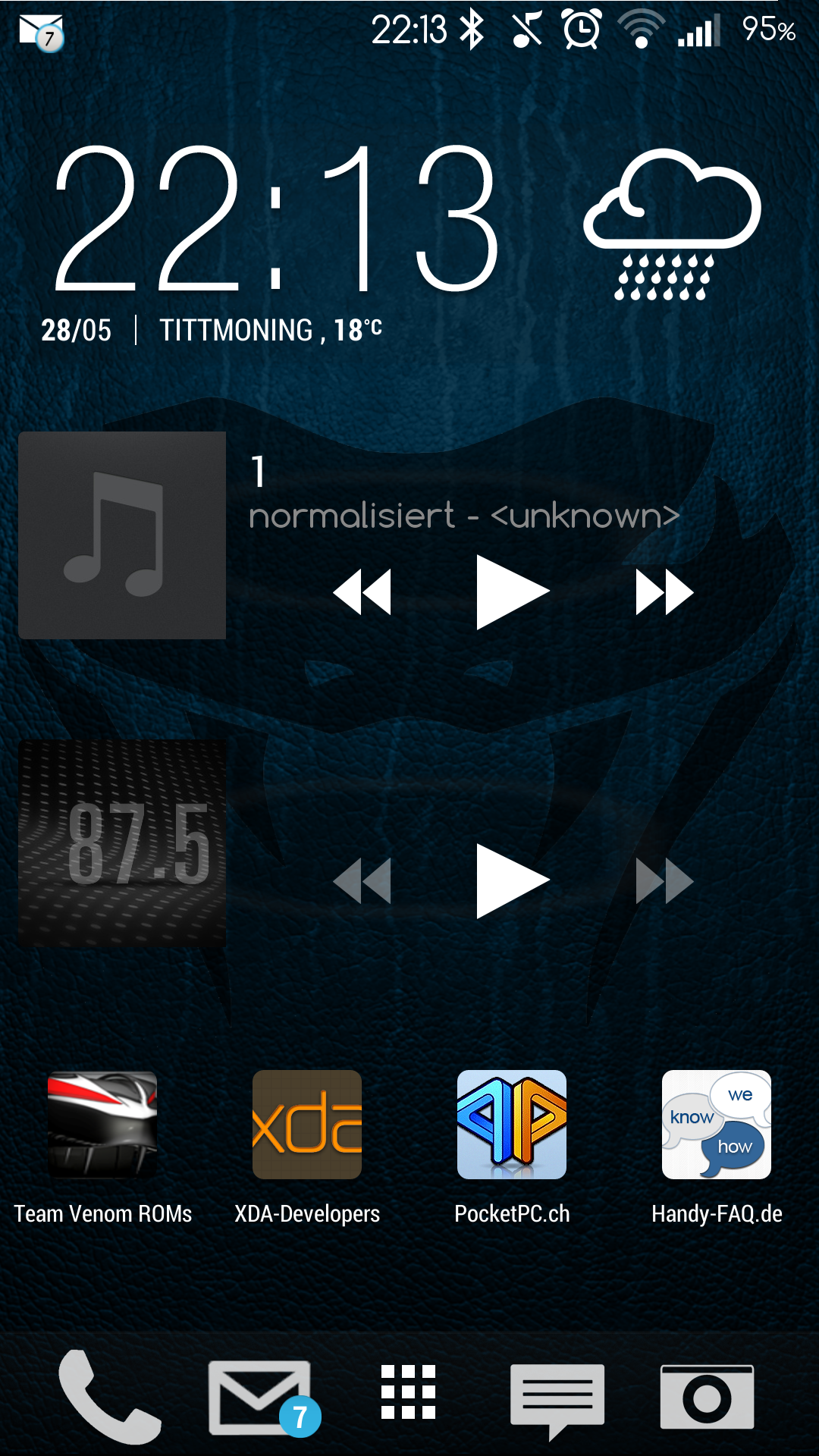Skip to next track in music widget
819x1456 pixels.
coord(664,592)
